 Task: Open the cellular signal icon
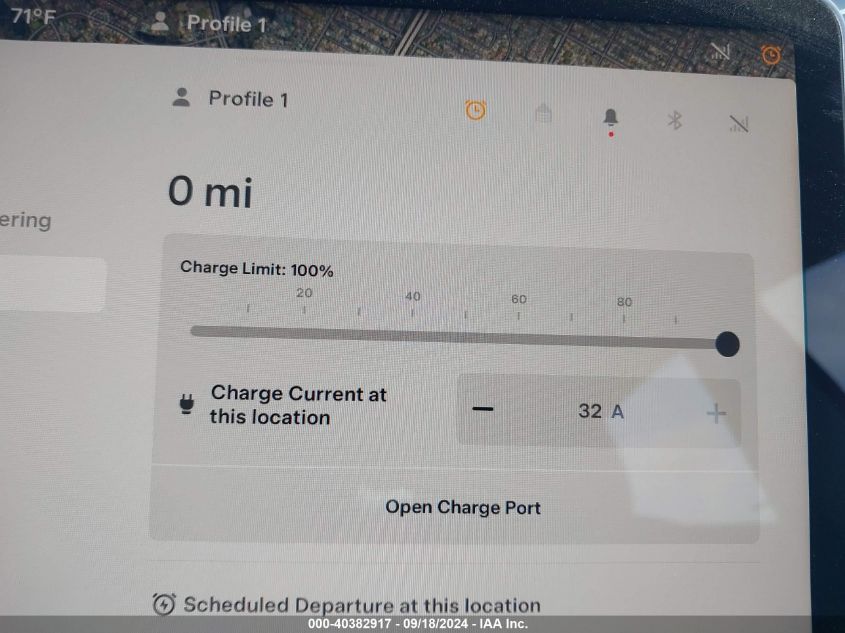point(739,124)
